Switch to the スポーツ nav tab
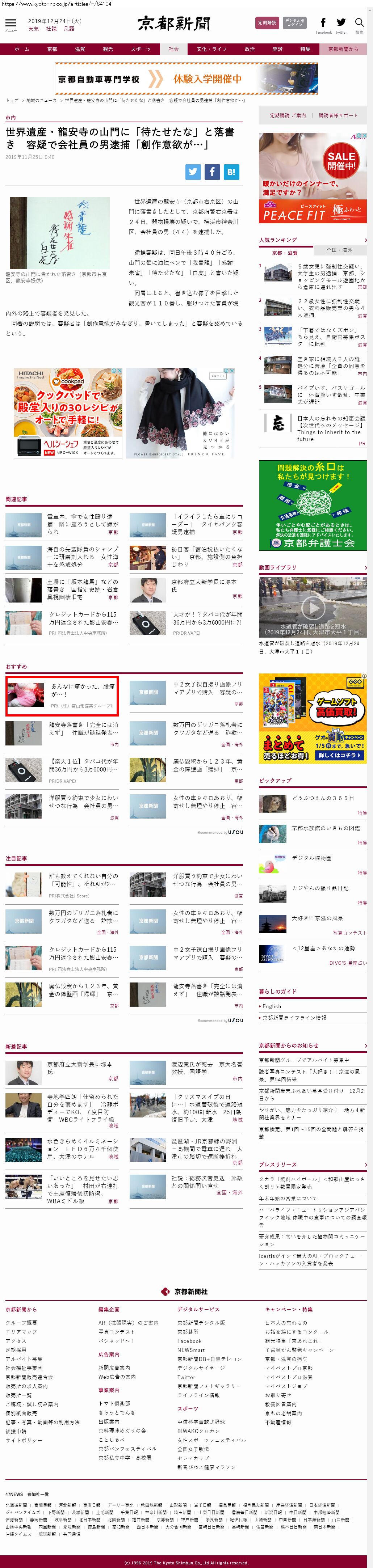Image resolution: width=373 pixels, height=1568 pixels. [x=141, y=49]
